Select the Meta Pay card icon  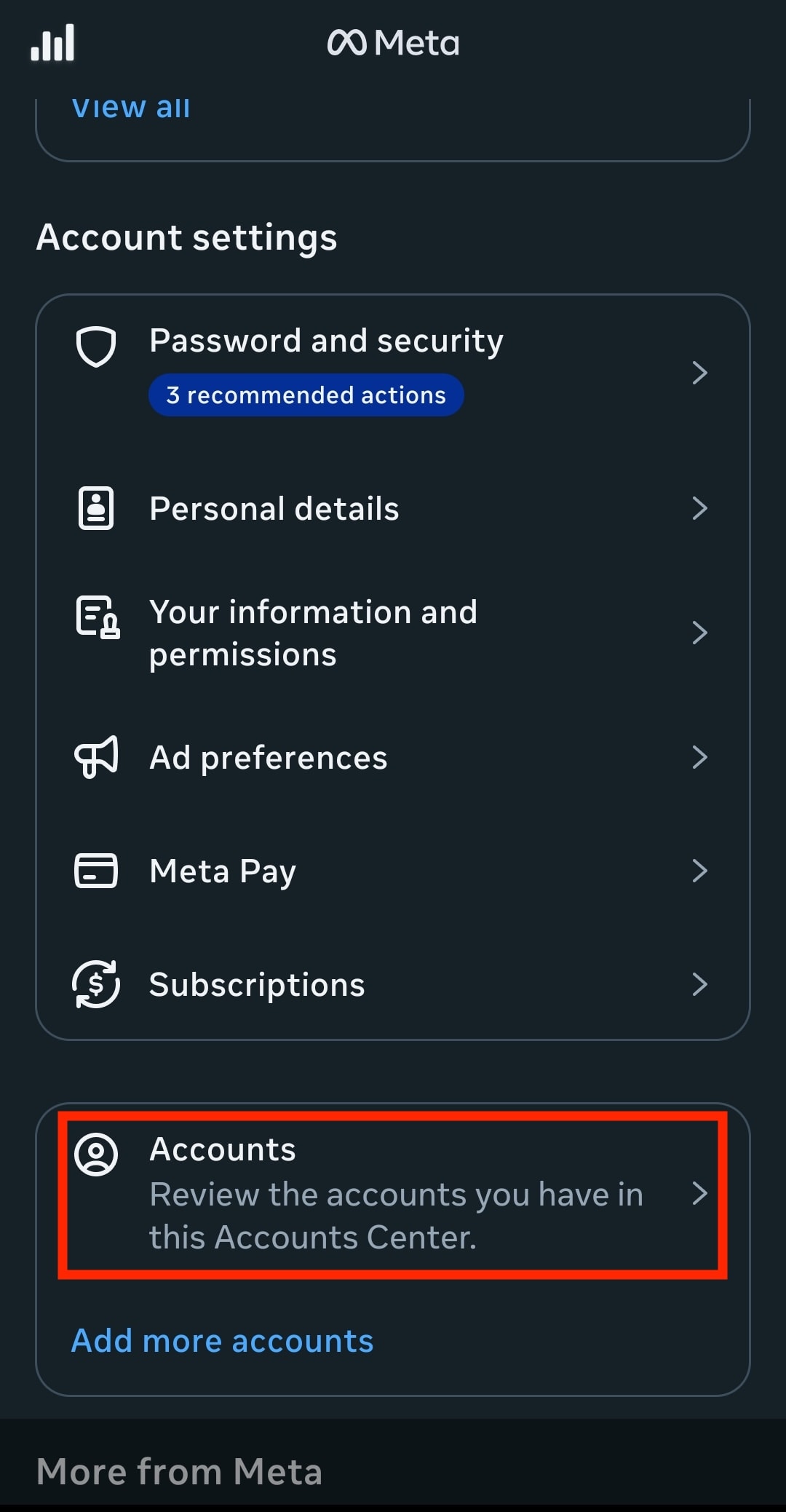[x=95, y=870]
